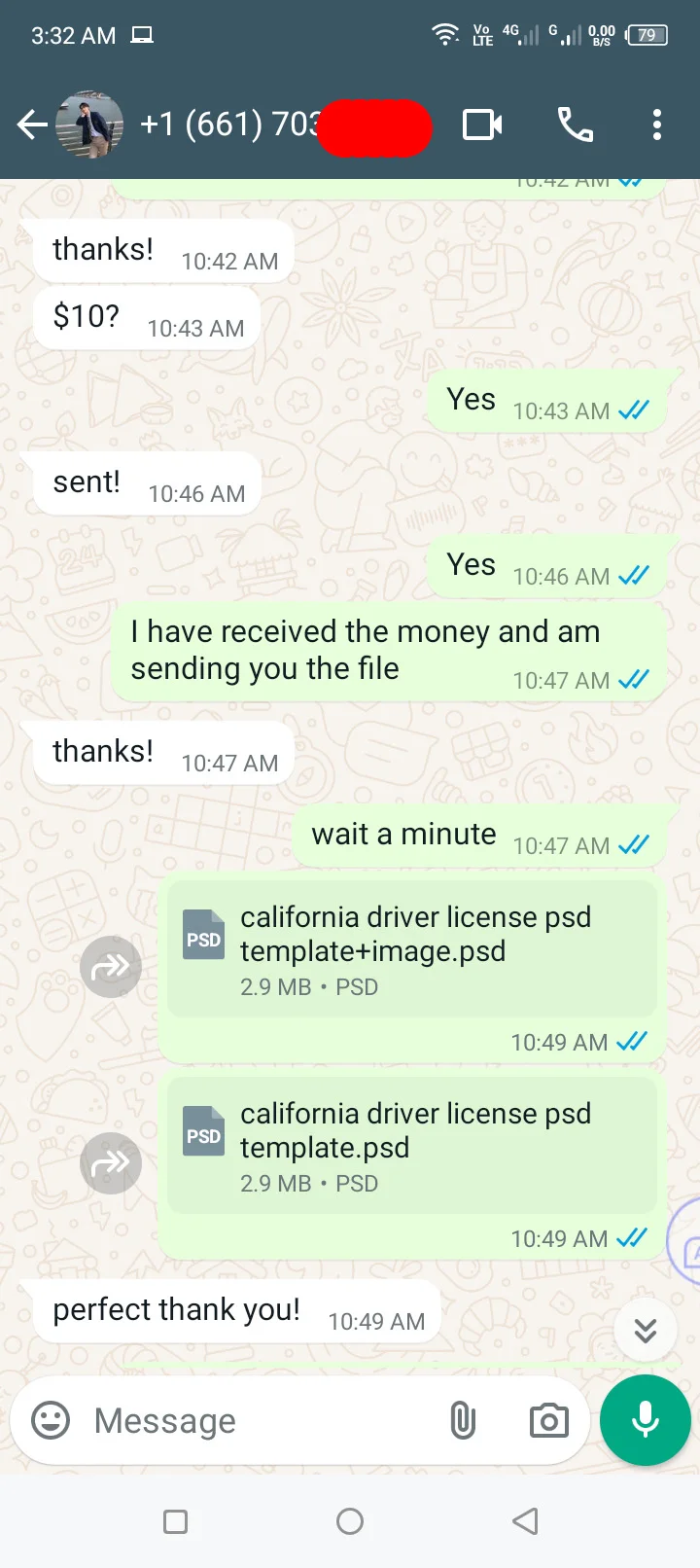Open california driver license psd template.psd file
This screenshot has height=1568, width=700.
pos(412,1146)
